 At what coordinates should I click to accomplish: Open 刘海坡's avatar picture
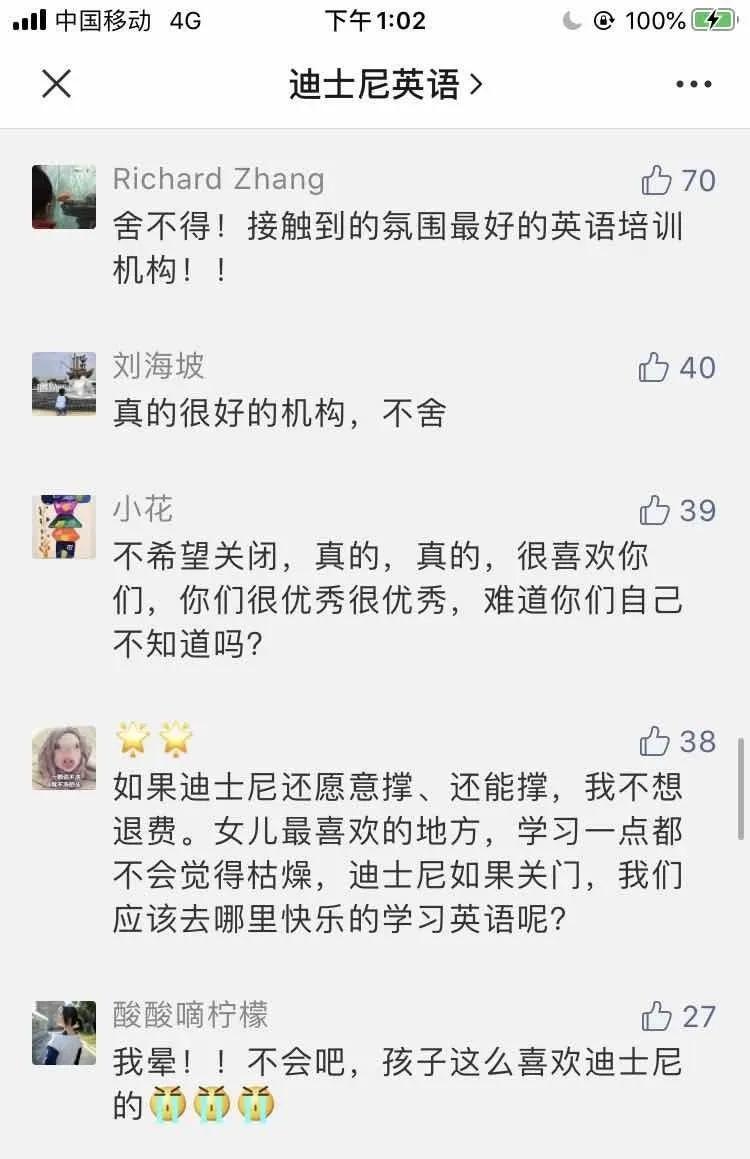63,384
